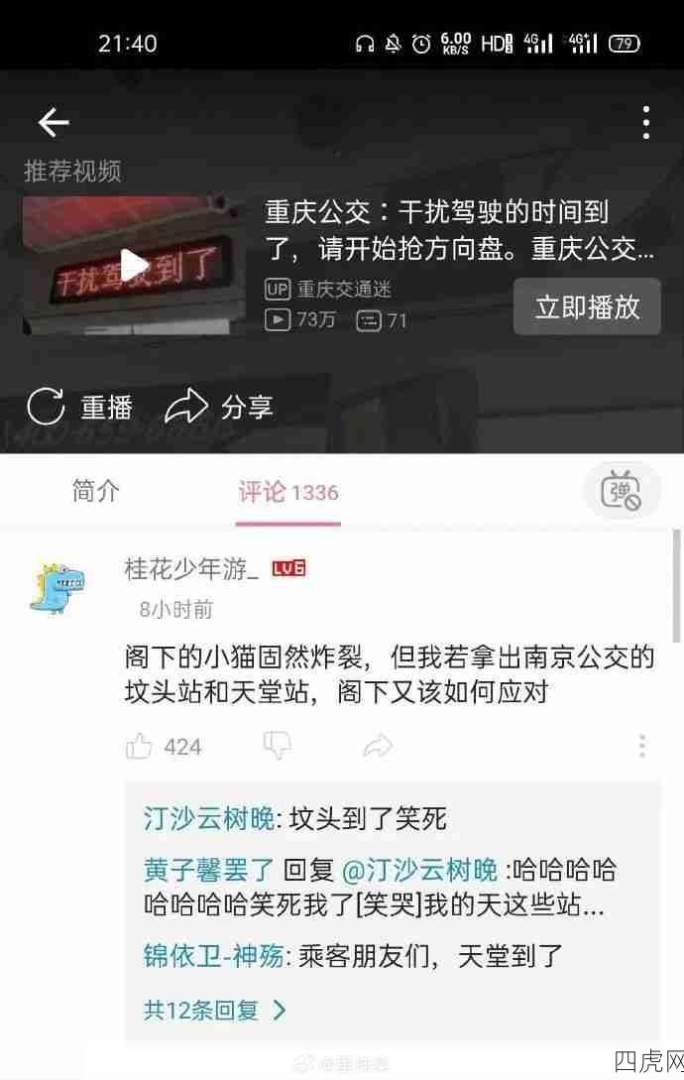Tap the 立即播放 button
The height and width of the screenshot is (1080, 684).
(587, 306)
